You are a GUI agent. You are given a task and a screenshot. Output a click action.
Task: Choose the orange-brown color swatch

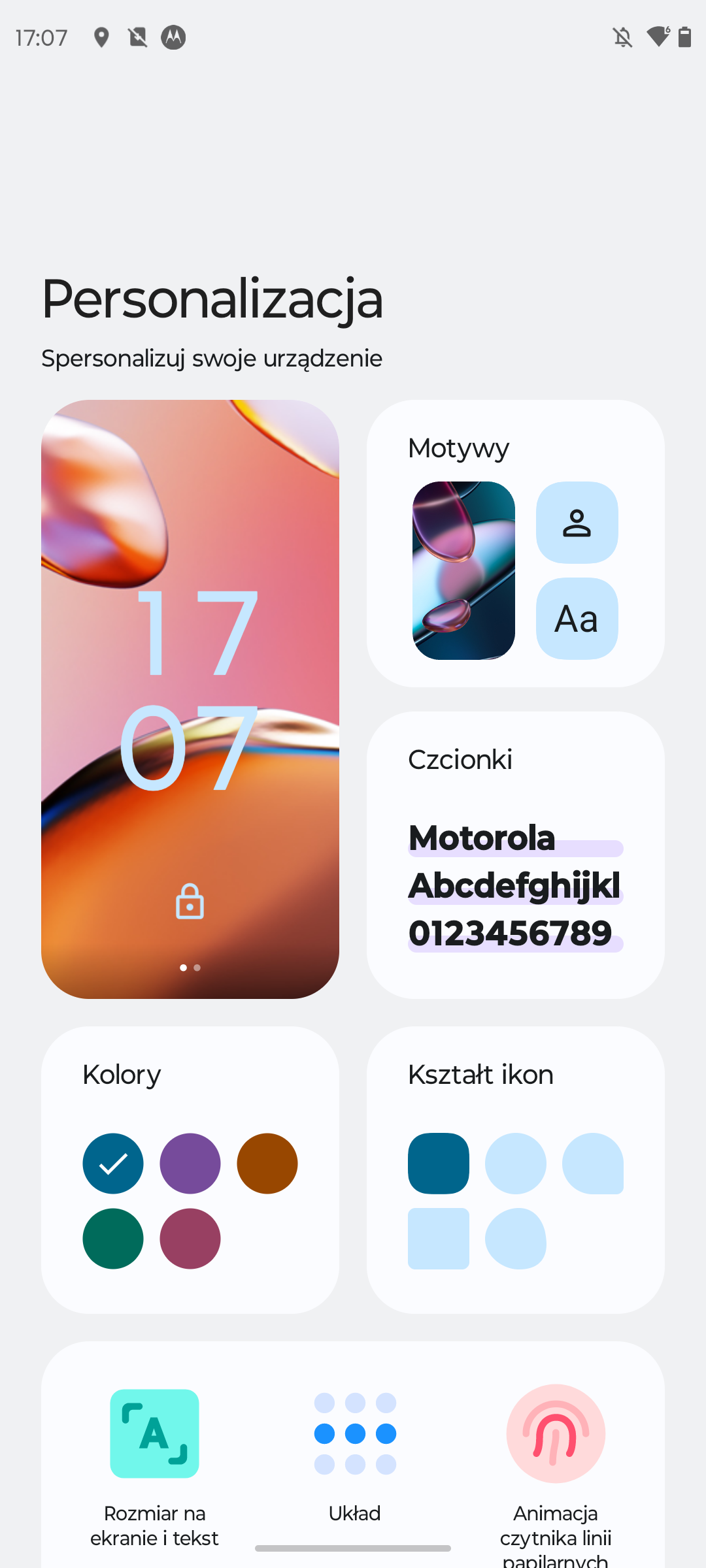tap(267, 1164)
